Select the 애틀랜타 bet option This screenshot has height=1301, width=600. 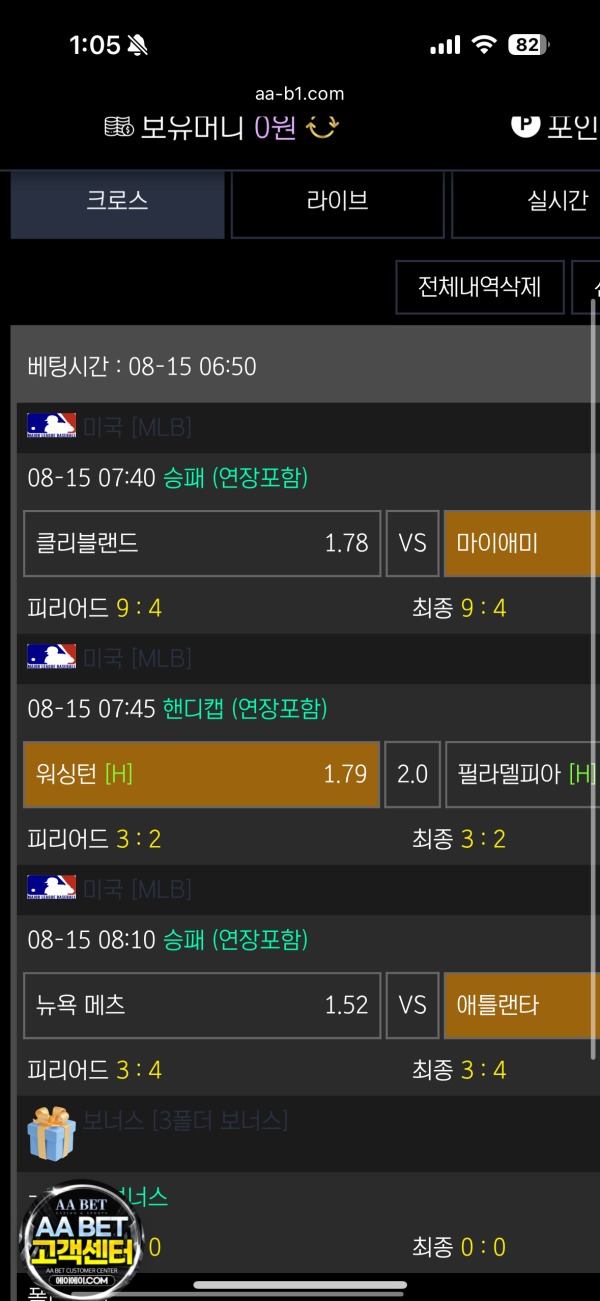[x=521, y=1005]
